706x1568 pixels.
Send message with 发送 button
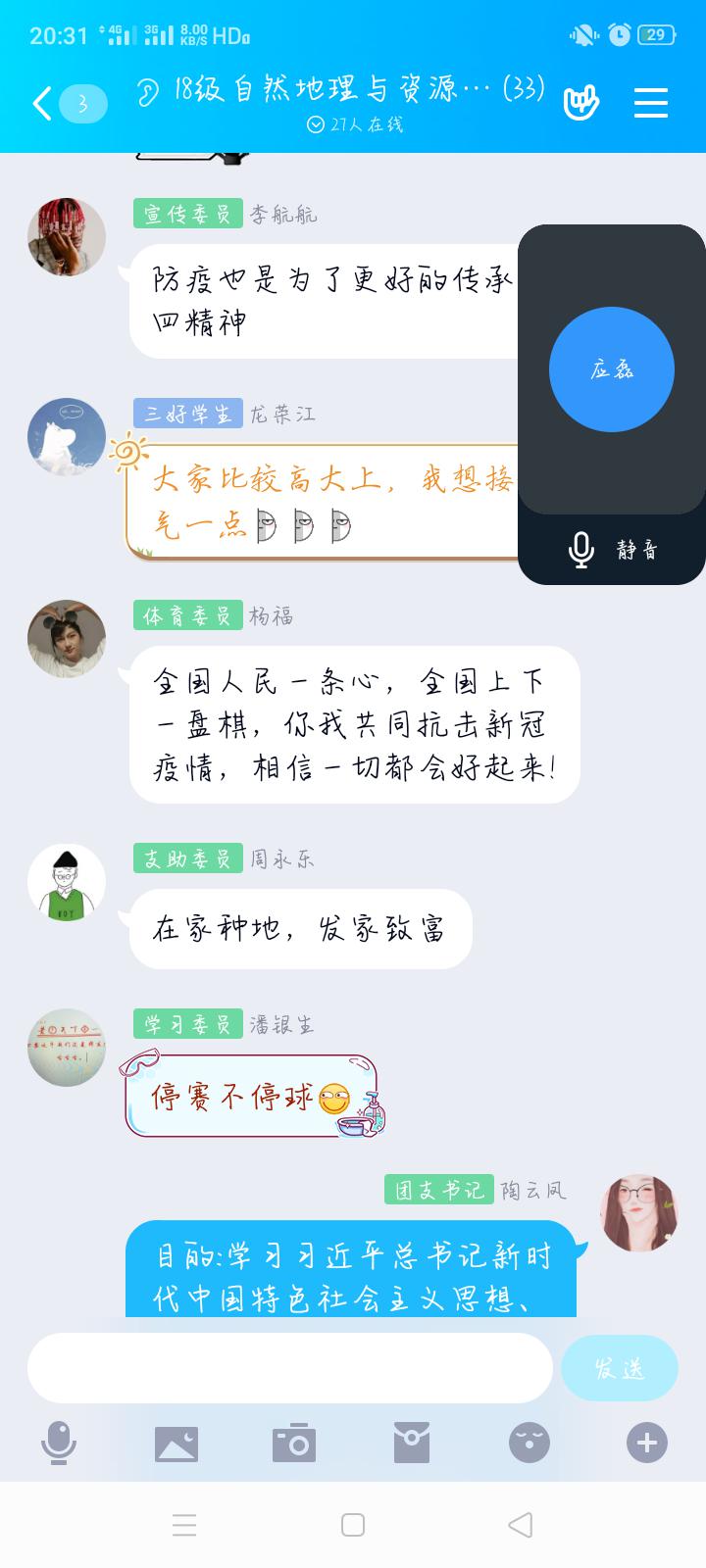pyautogui.click(x=620, y=1368)
